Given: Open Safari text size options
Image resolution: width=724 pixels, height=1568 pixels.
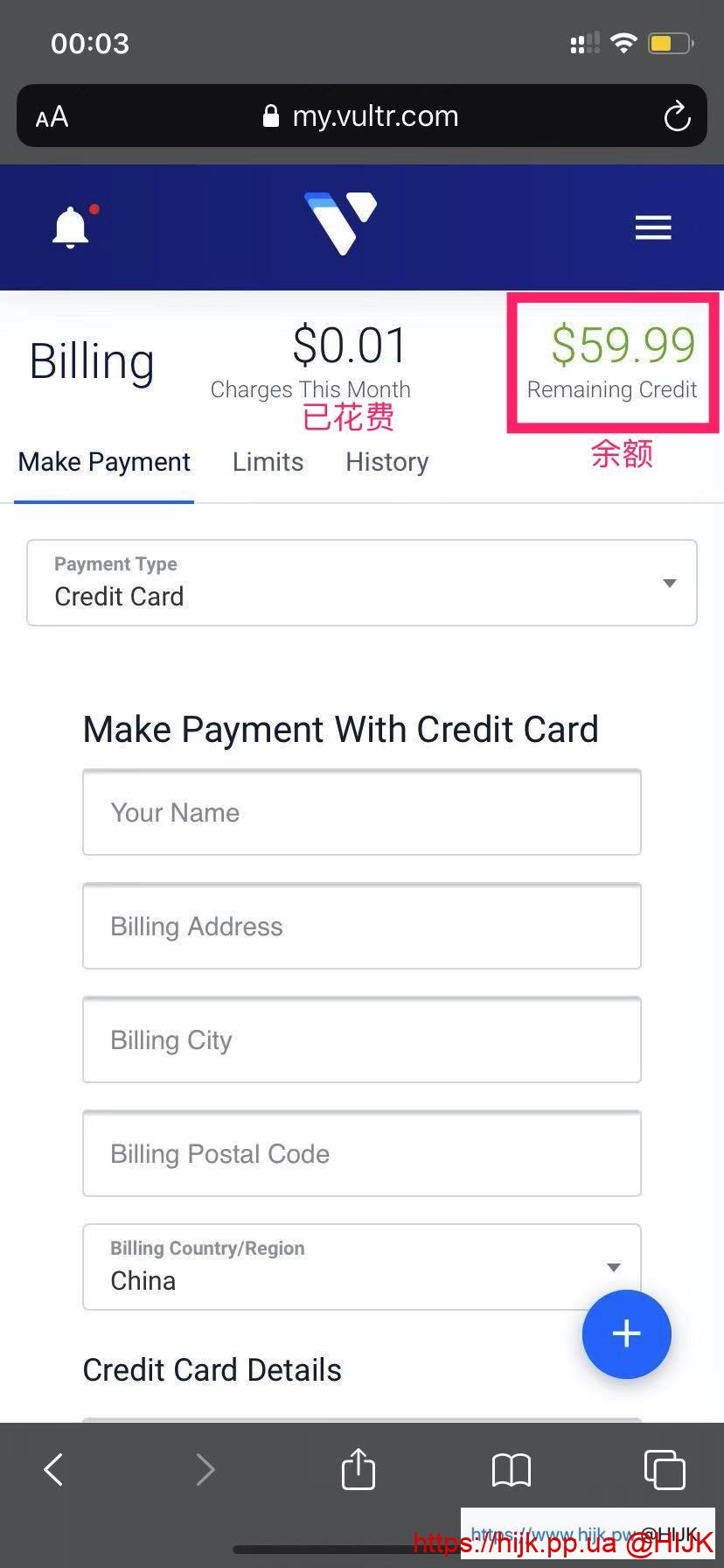Looking at the screenshot, I should 52,116.
